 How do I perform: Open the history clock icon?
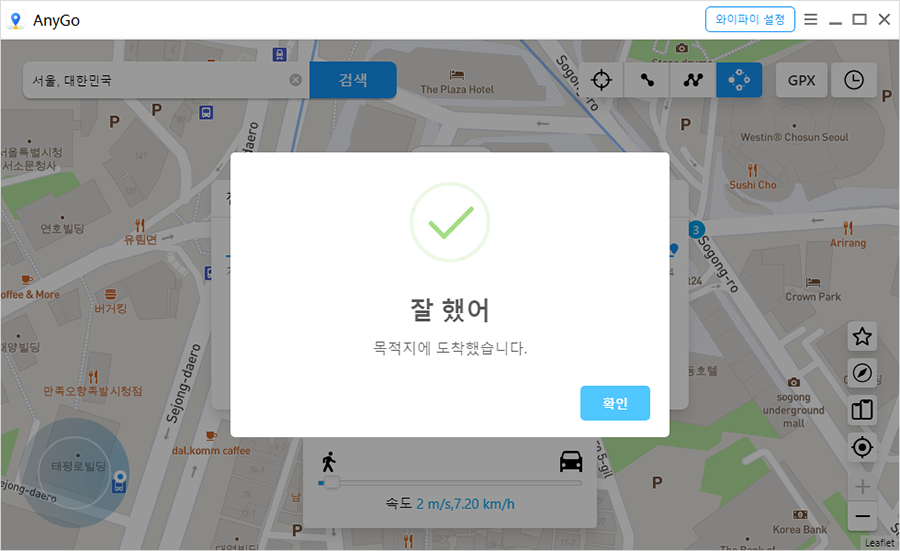(854, 80)
